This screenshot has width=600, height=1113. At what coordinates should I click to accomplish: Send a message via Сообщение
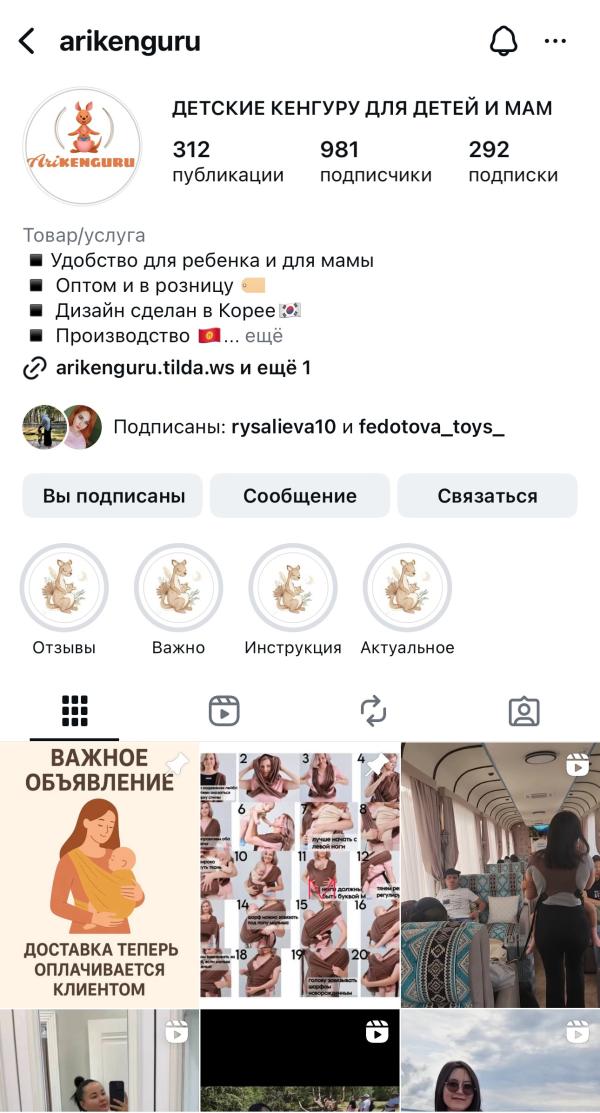tap(300, 496)
